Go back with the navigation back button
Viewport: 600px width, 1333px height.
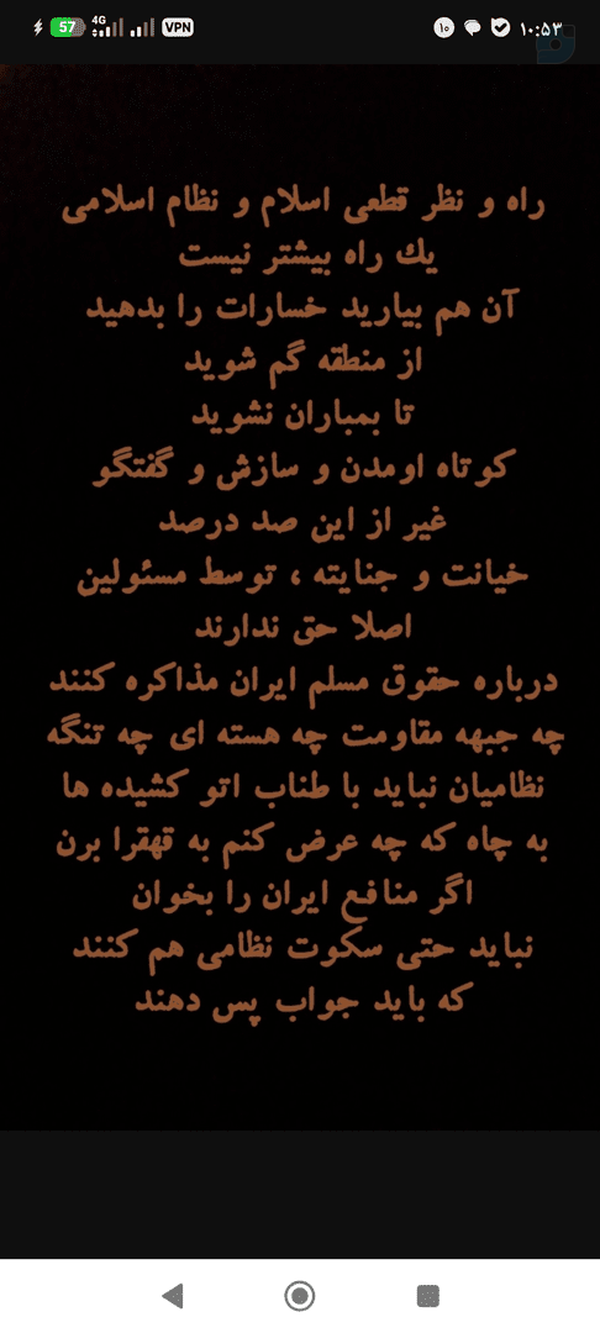tap(172, 1296)
